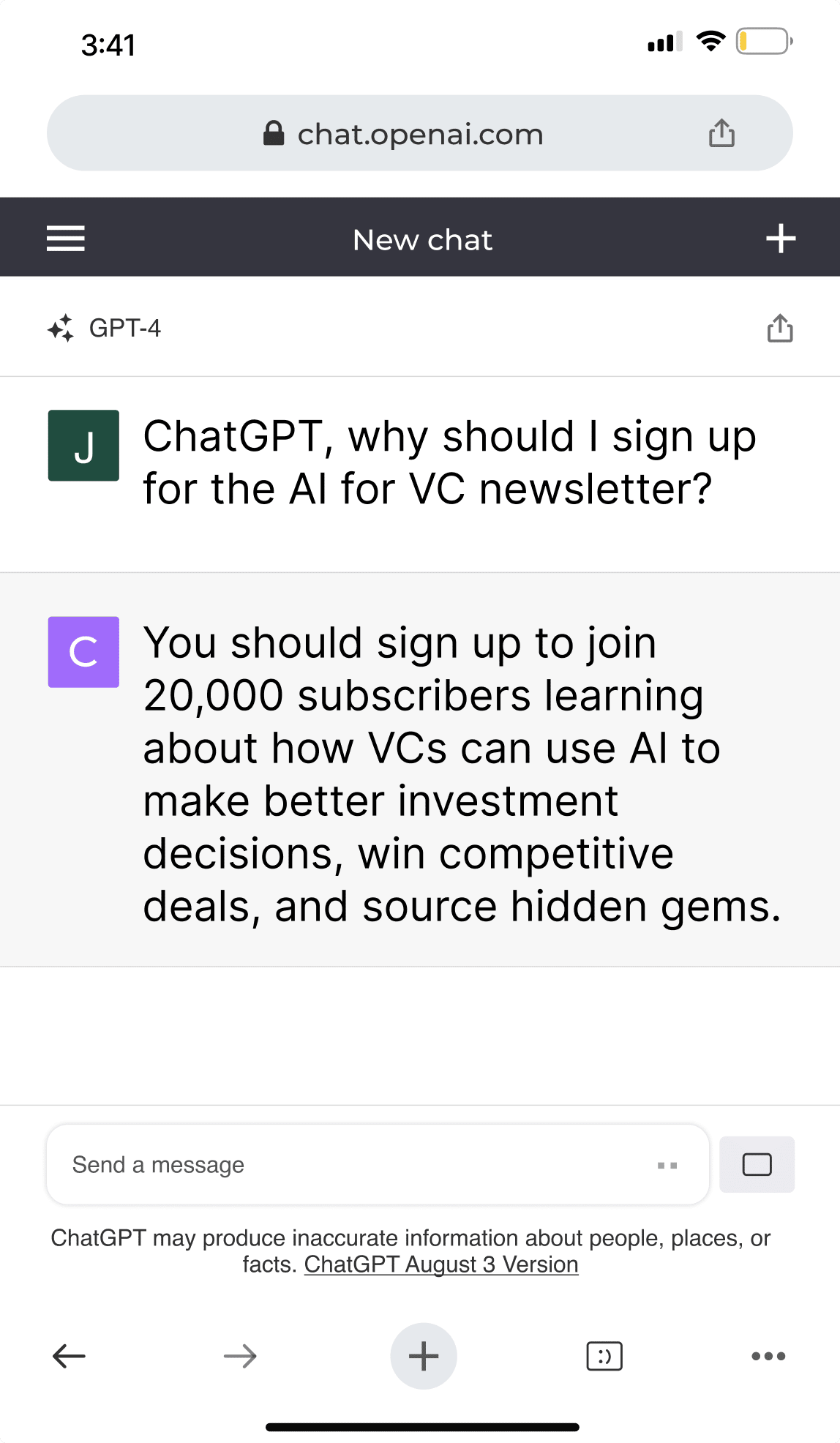
Task: Start a new chat with plus icon
Action: point(780,239)
